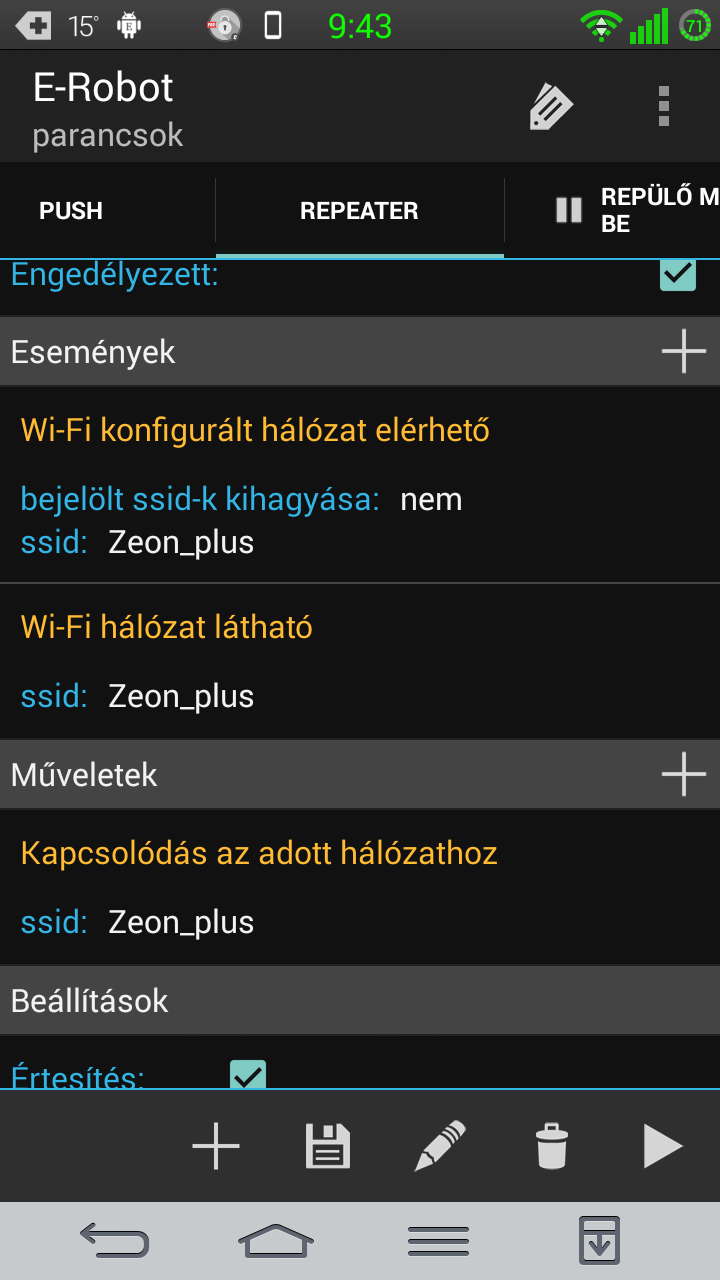Add a new event under Események
The height and width of the screenshot is (1280, 720).
pyautogui.click(x=684, y=352)
